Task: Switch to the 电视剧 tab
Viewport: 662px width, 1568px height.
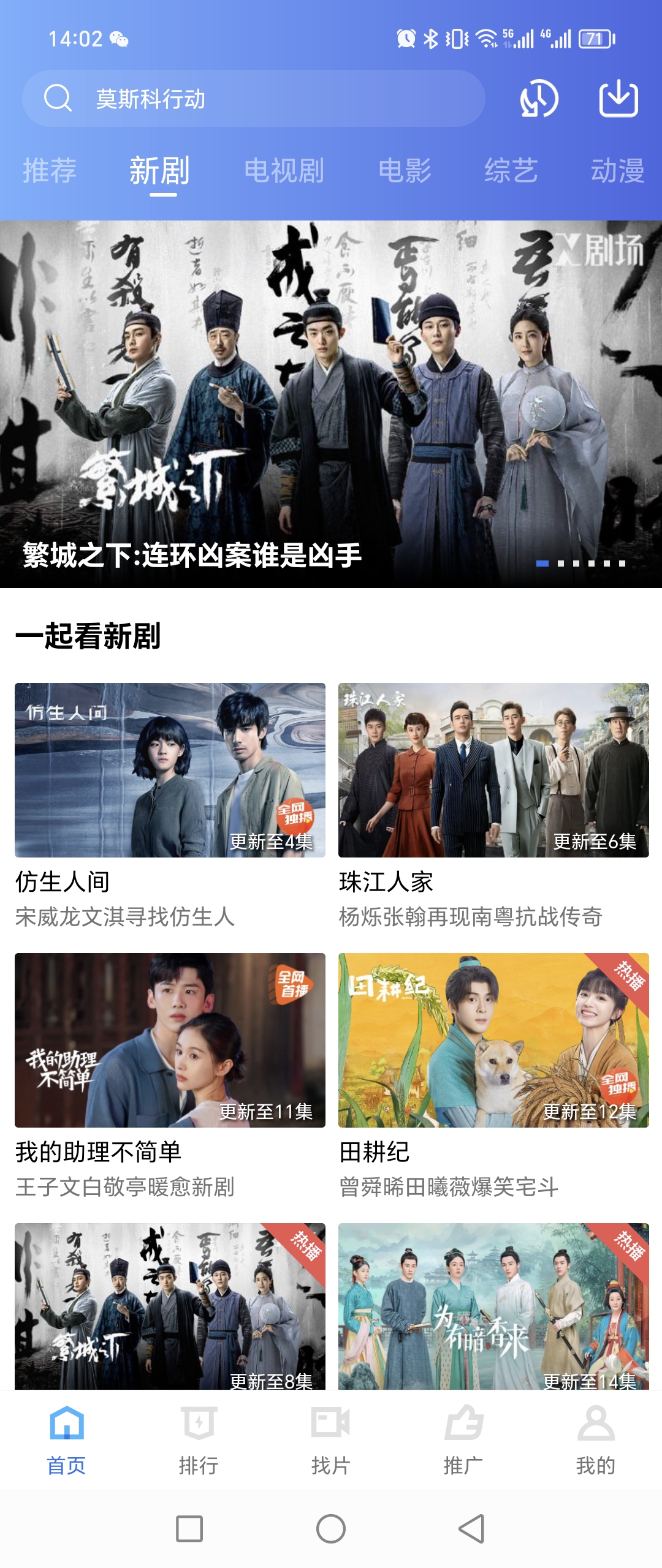Action: click(x=284, y=170)
